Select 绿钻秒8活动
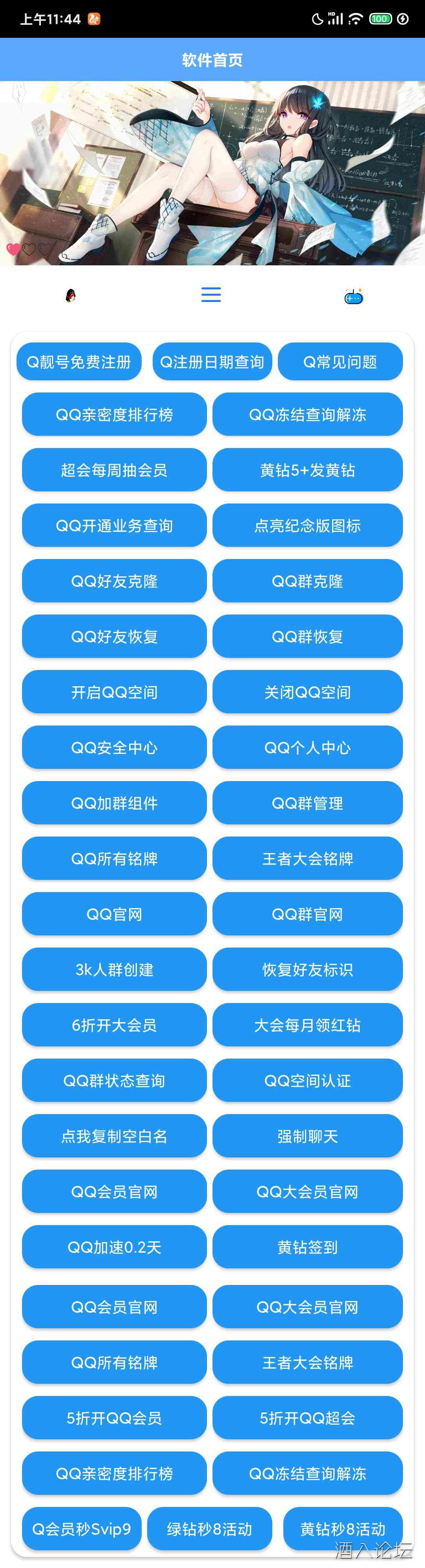 209,1528
